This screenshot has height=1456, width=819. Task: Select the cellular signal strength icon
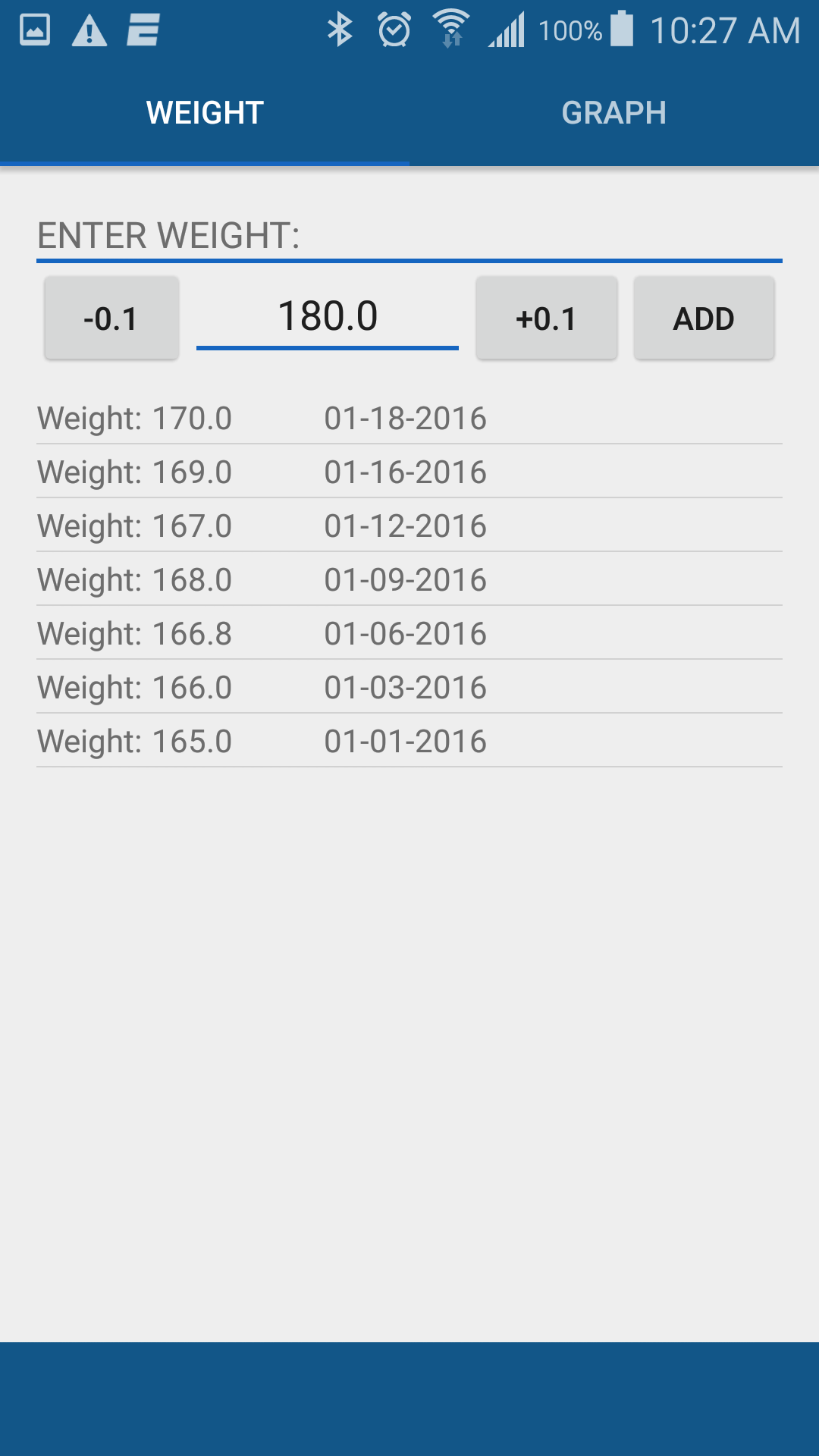[508, 29]
